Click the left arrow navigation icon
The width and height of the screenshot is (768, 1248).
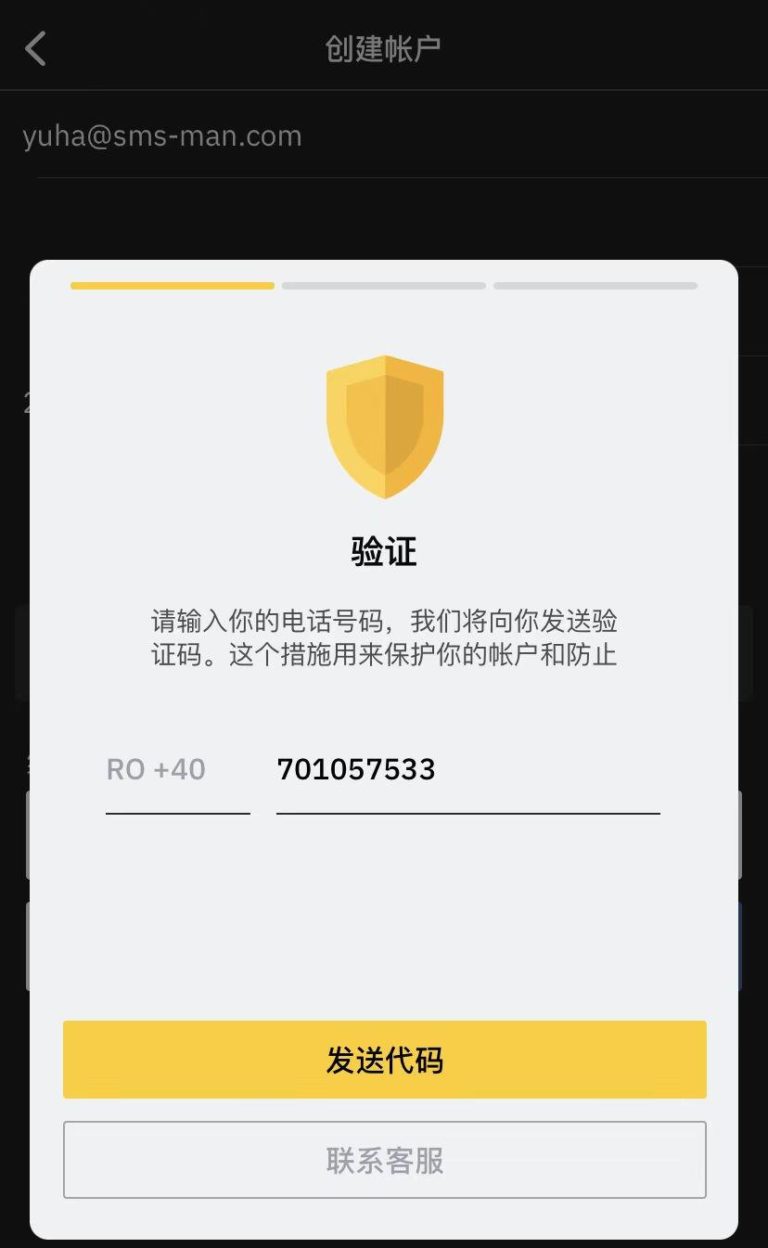coord(36,47)
